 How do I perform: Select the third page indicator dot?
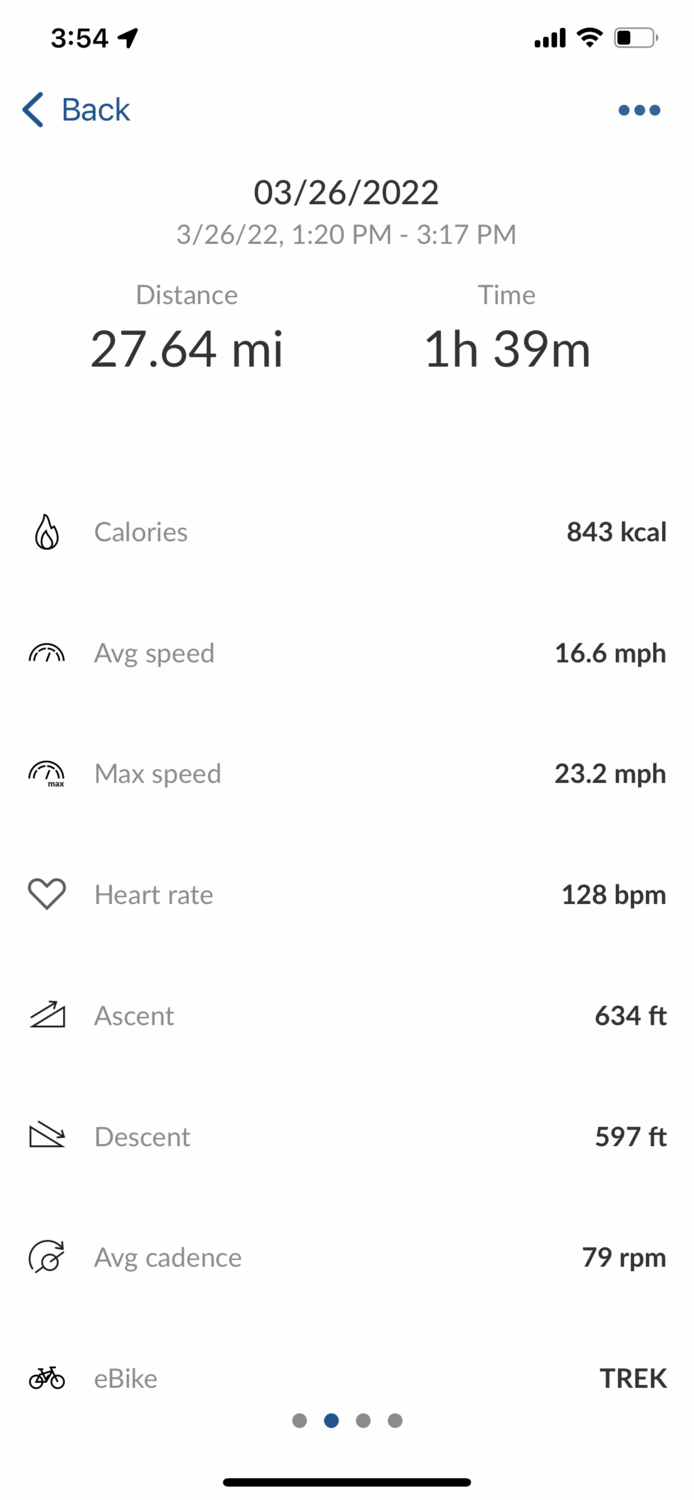click(363, 1421)
